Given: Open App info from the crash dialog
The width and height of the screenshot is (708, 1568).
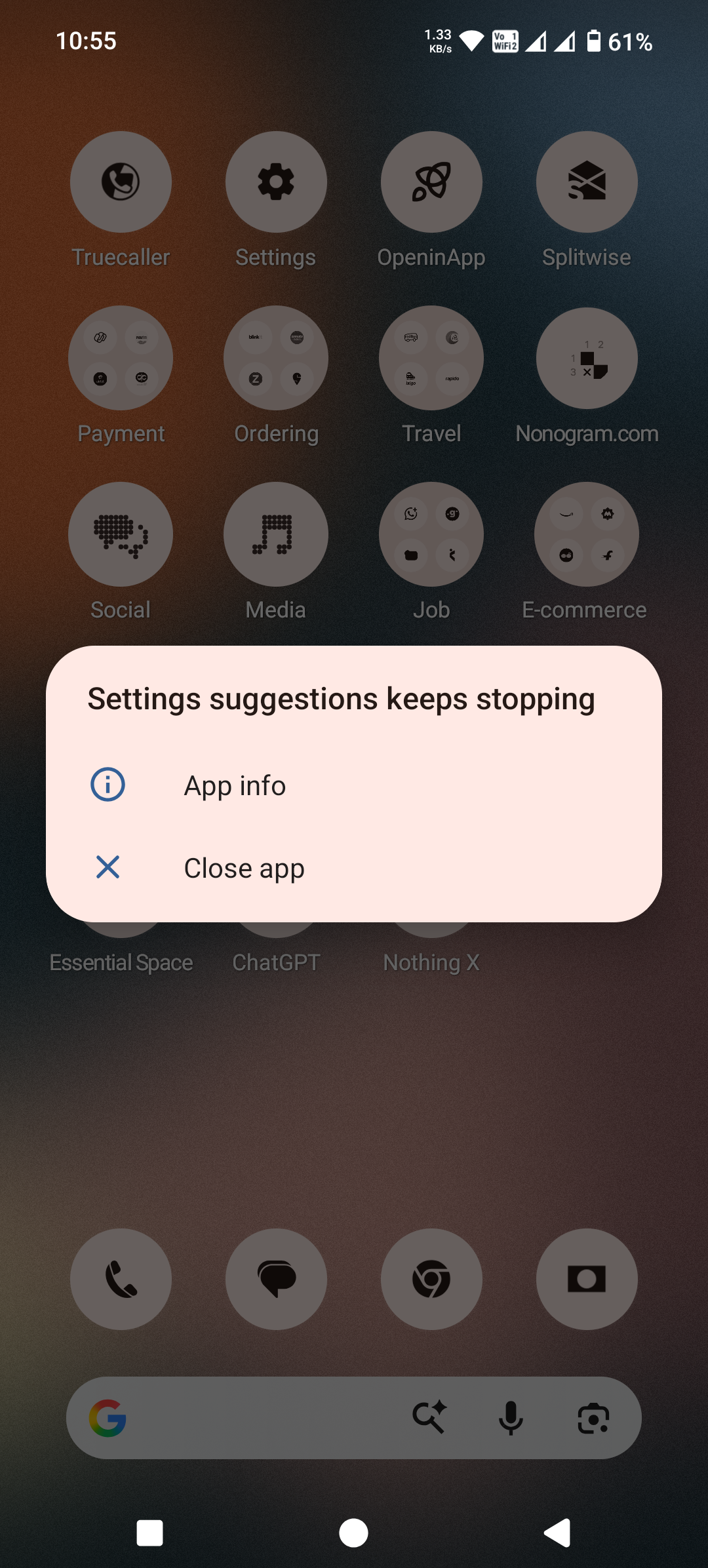Looking at the screenshot, I should point(235,785).
